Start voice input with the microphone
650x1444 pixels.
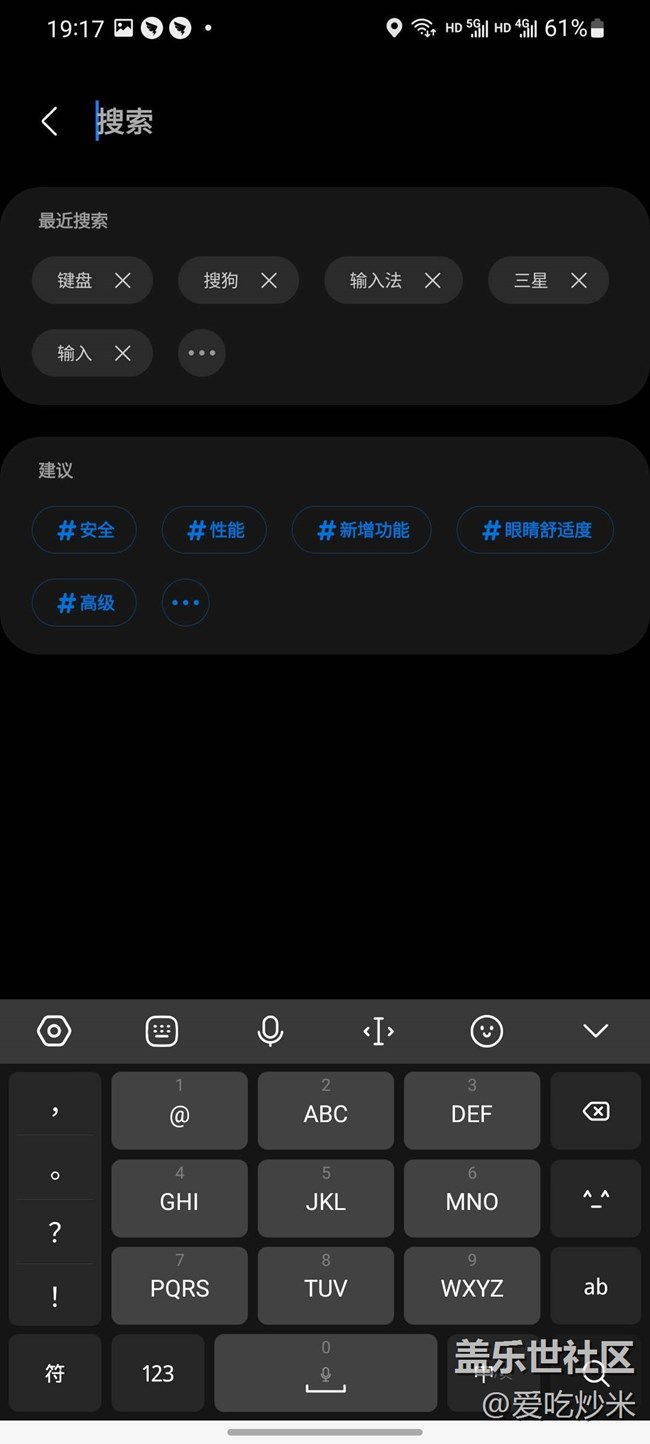[270, 1031]
